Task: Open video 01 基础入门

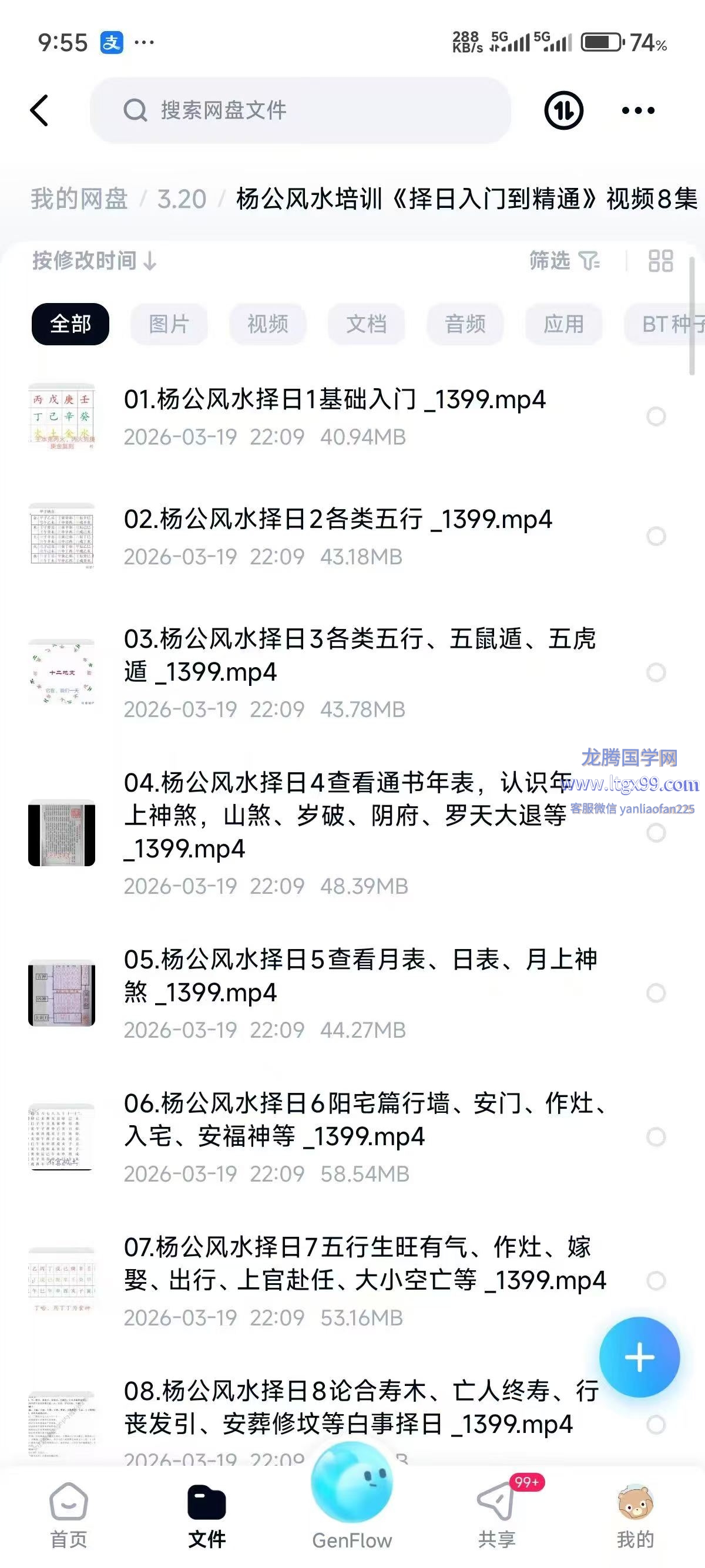Action: 335,400
